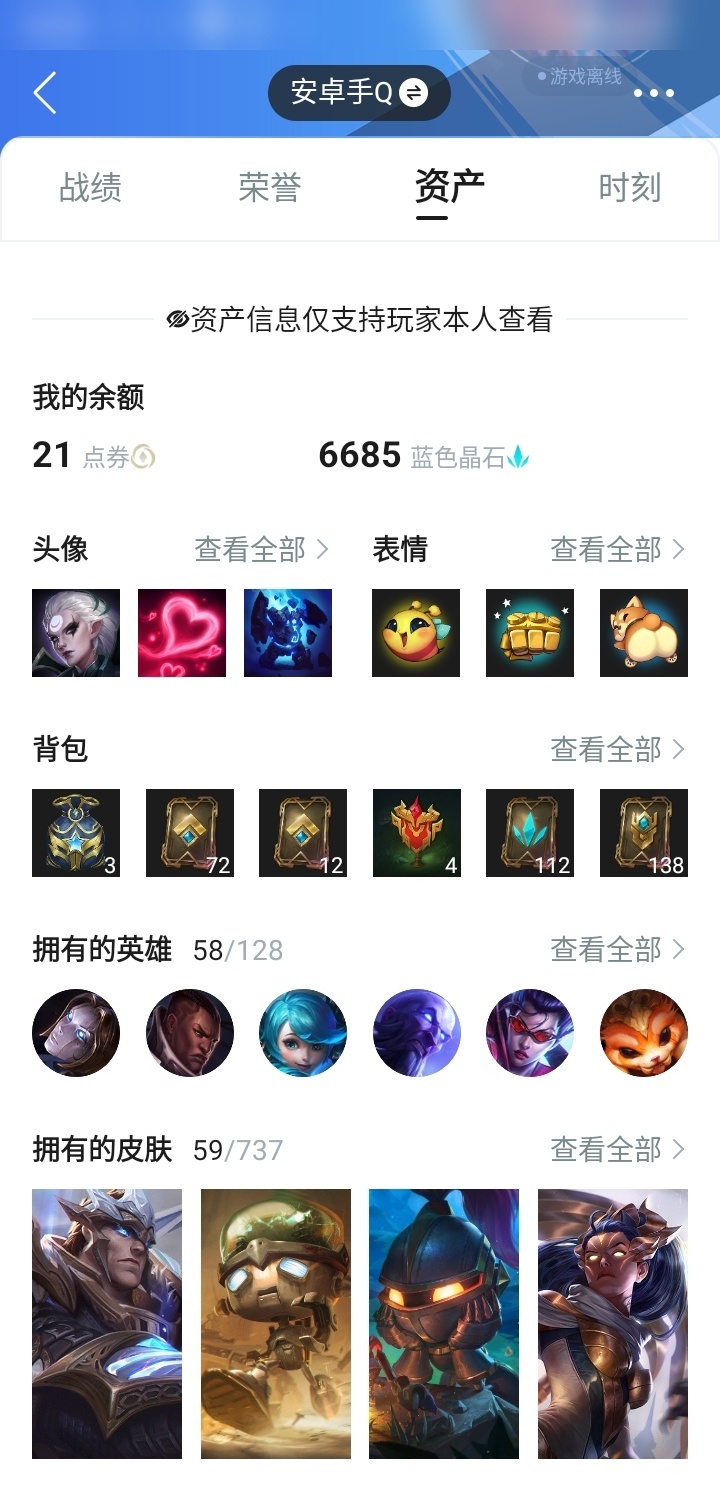Open the backpack item with count 138
The height and width of the screenshot is (1489, 720).
644,833
